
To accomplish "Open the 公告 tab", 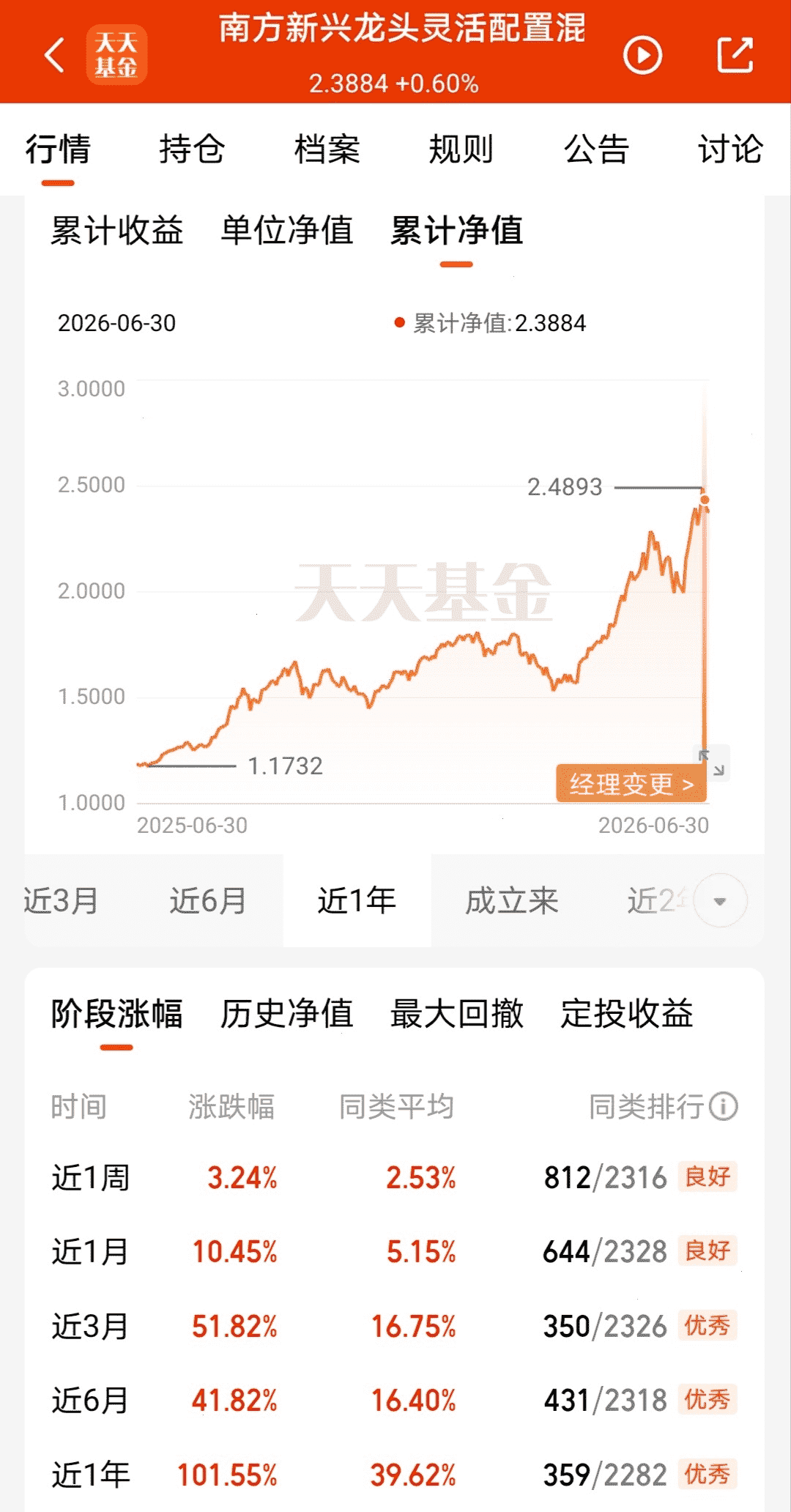I will (x=596, y=149).
